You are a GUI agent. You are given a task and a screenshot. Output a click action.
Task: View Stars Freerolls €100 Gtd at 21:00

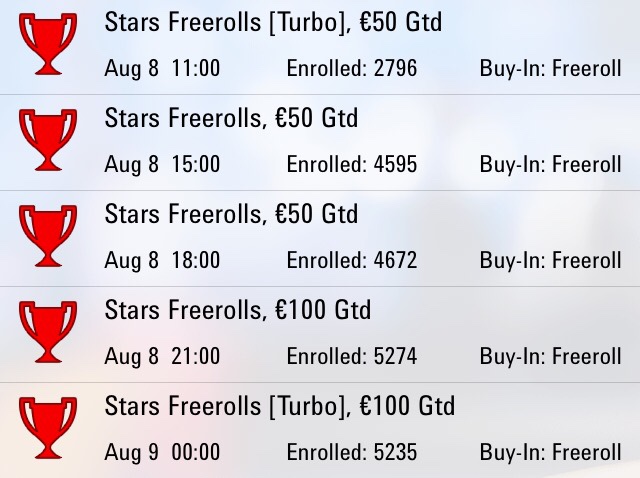(320, 334)
